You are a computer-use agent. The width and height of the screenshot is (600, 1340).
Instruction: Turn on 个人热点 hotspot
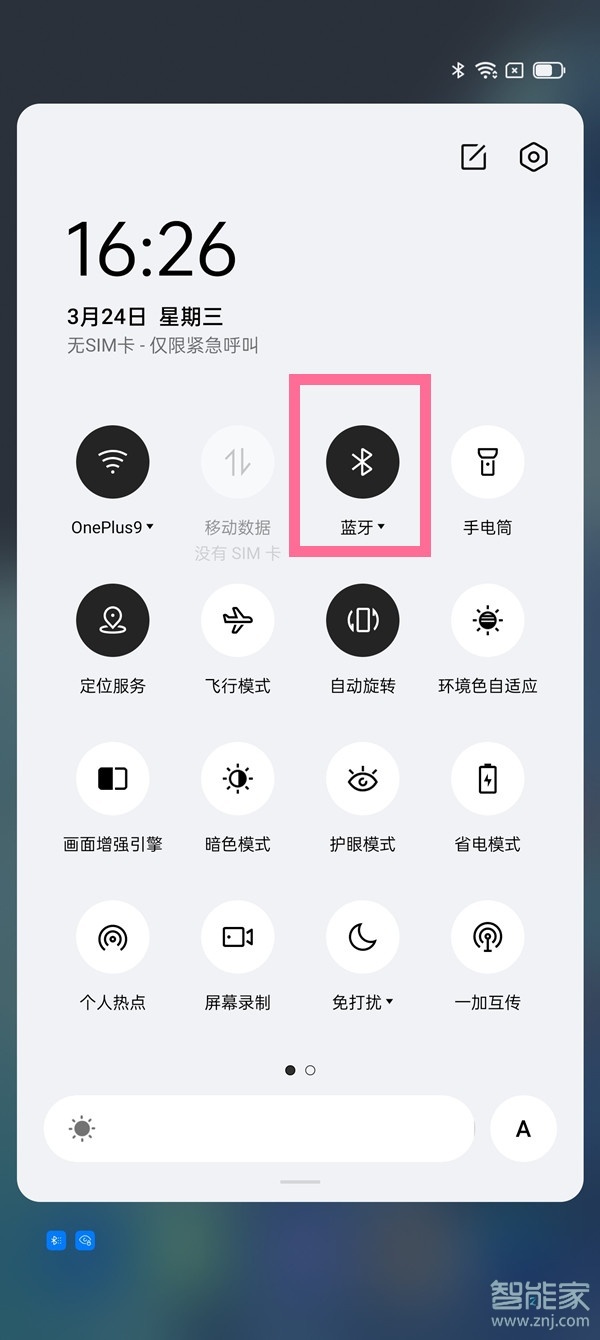[x=113, y=937]
